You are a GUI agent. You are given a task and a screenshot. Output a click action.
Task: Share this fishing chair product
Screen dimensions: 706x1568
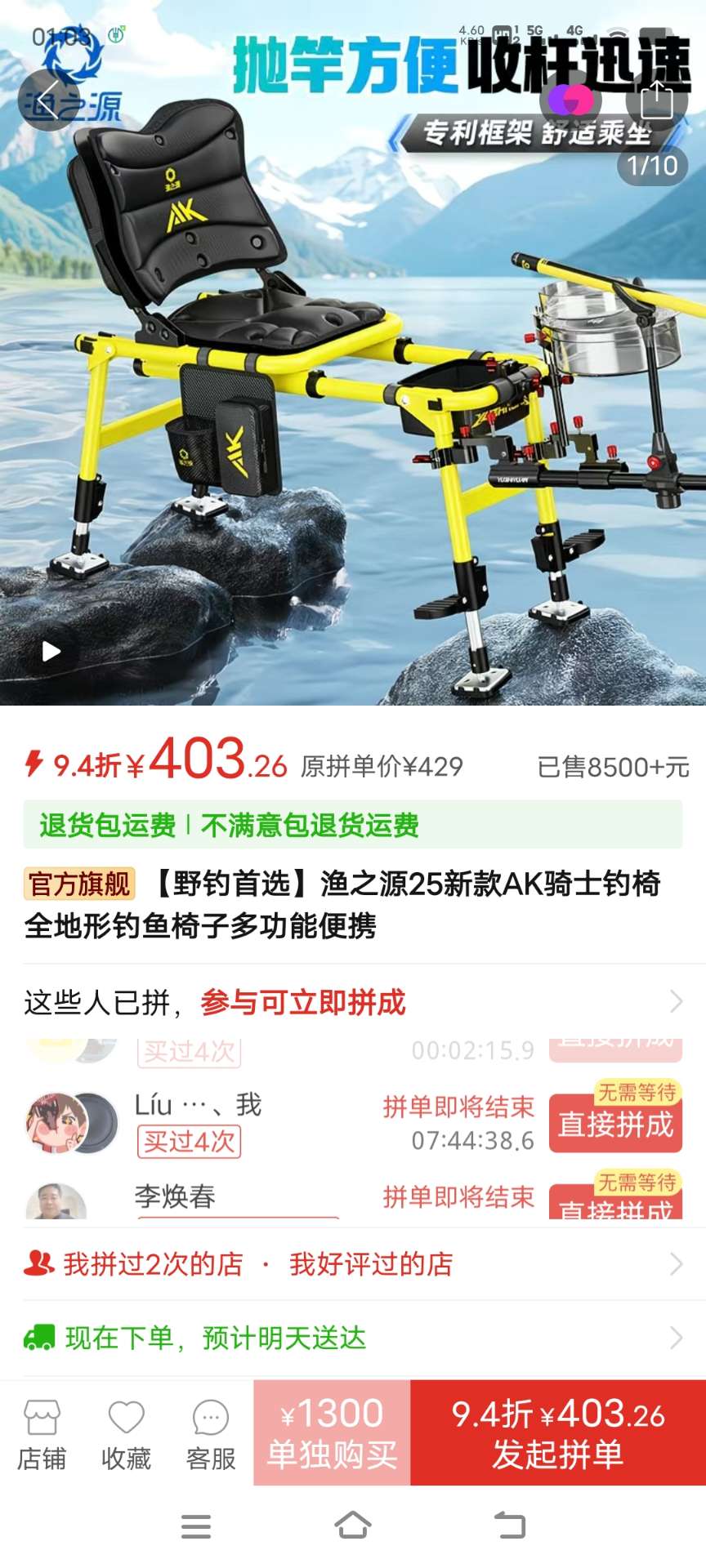(x=656, y=100)
